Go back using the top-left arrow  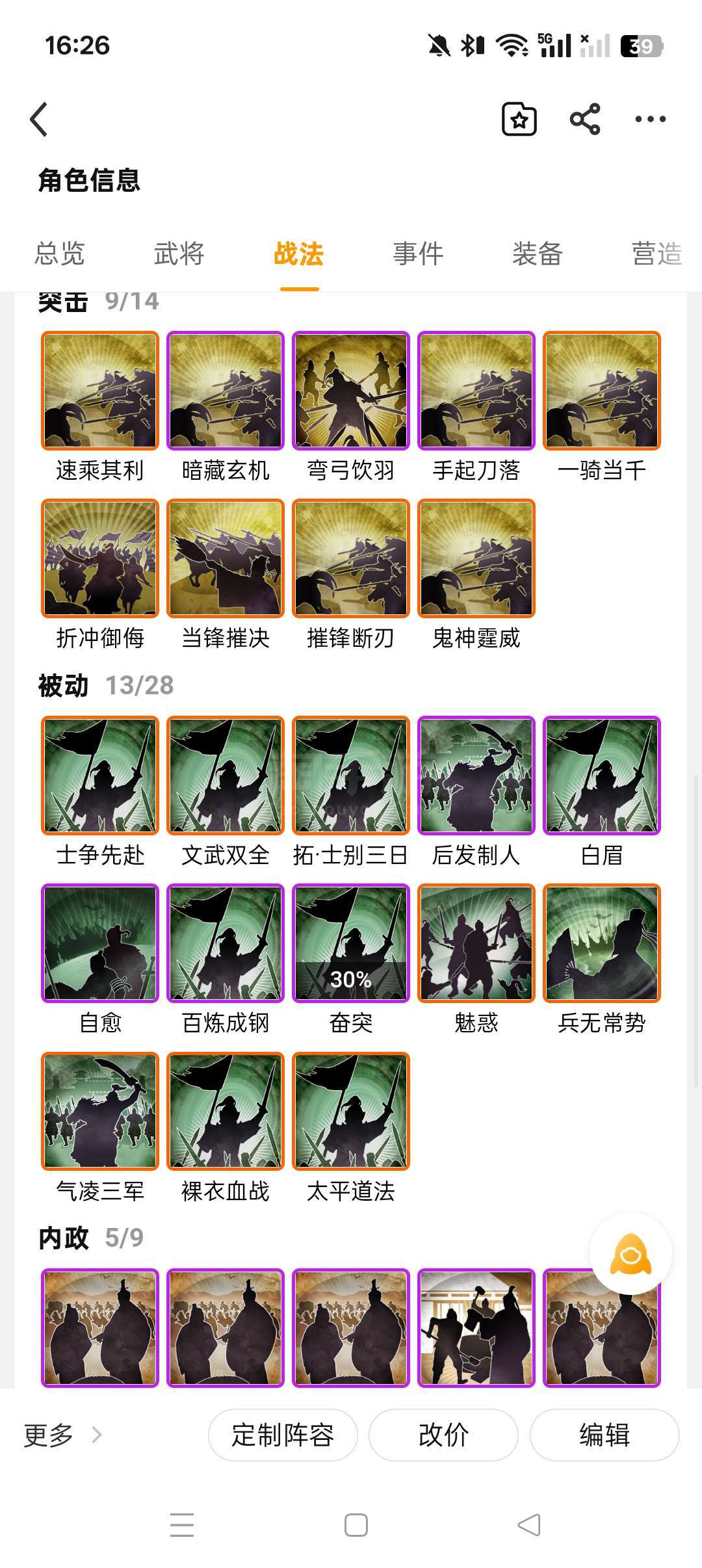39,120
